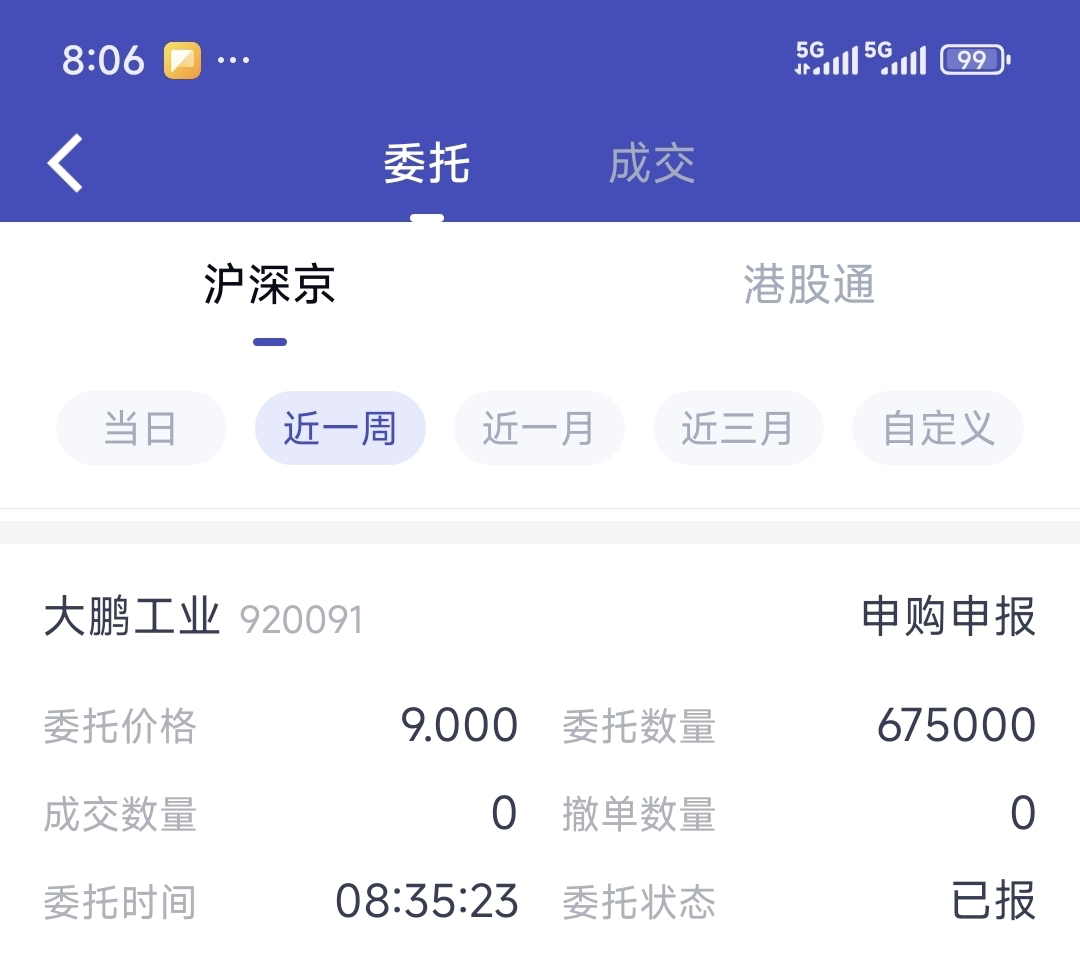Switch to the 港股通 tab
Screen dimensions: 1080x964
(809, 285)
